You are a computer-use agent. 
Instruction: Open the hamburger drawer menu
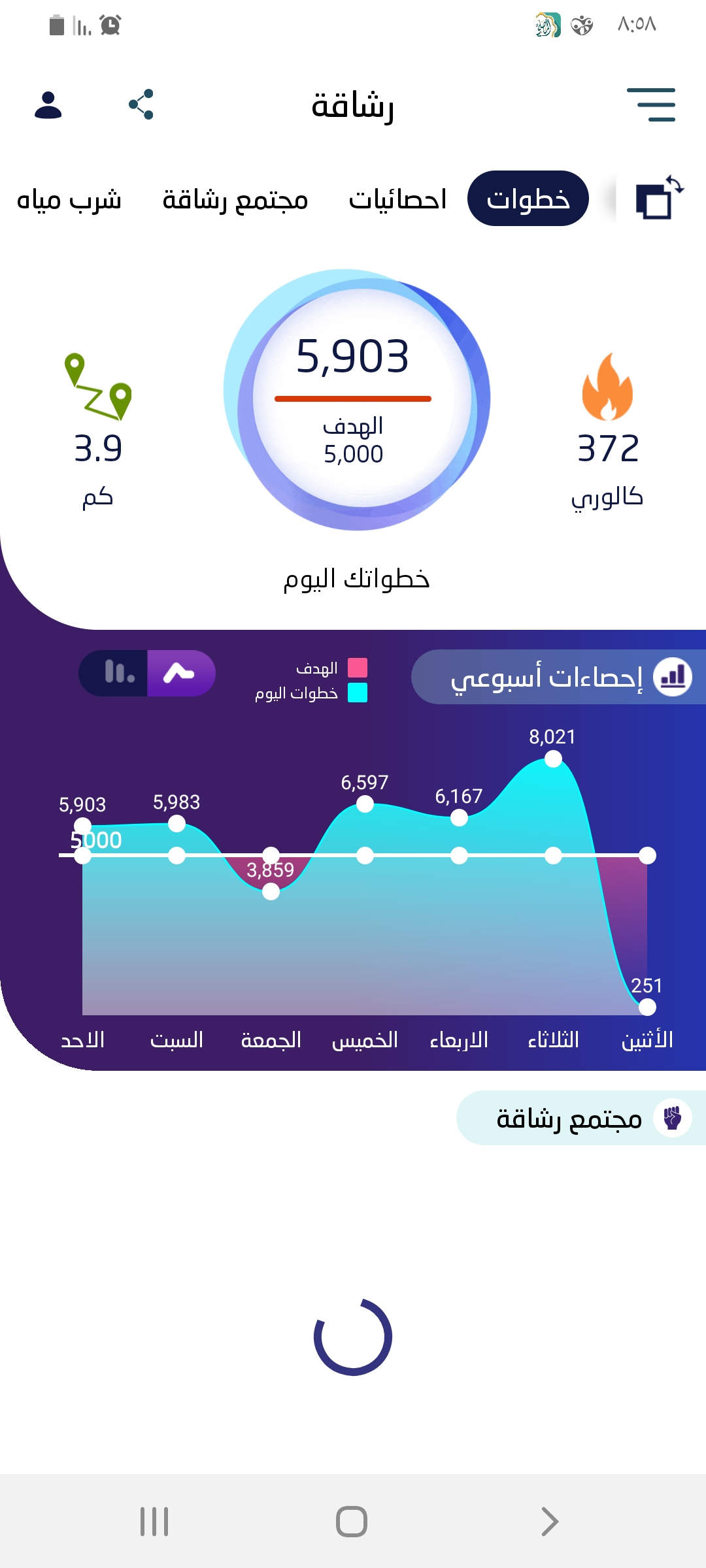(651, 105)
